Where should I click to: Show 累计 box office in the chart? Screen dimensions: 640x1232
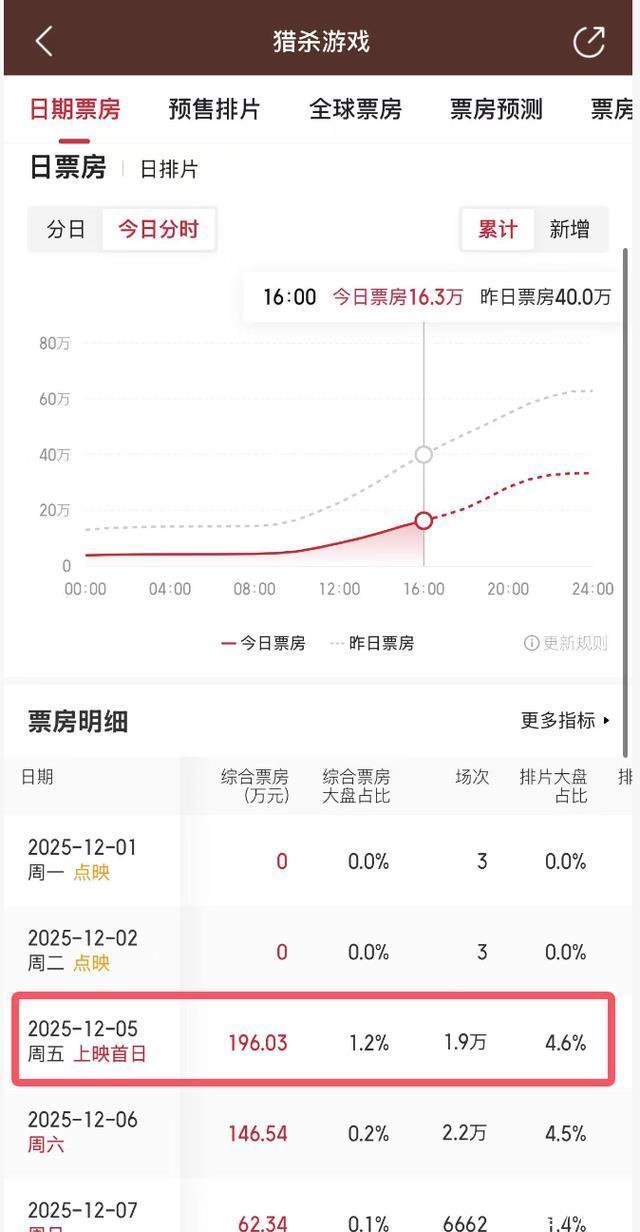coord(498,229)
